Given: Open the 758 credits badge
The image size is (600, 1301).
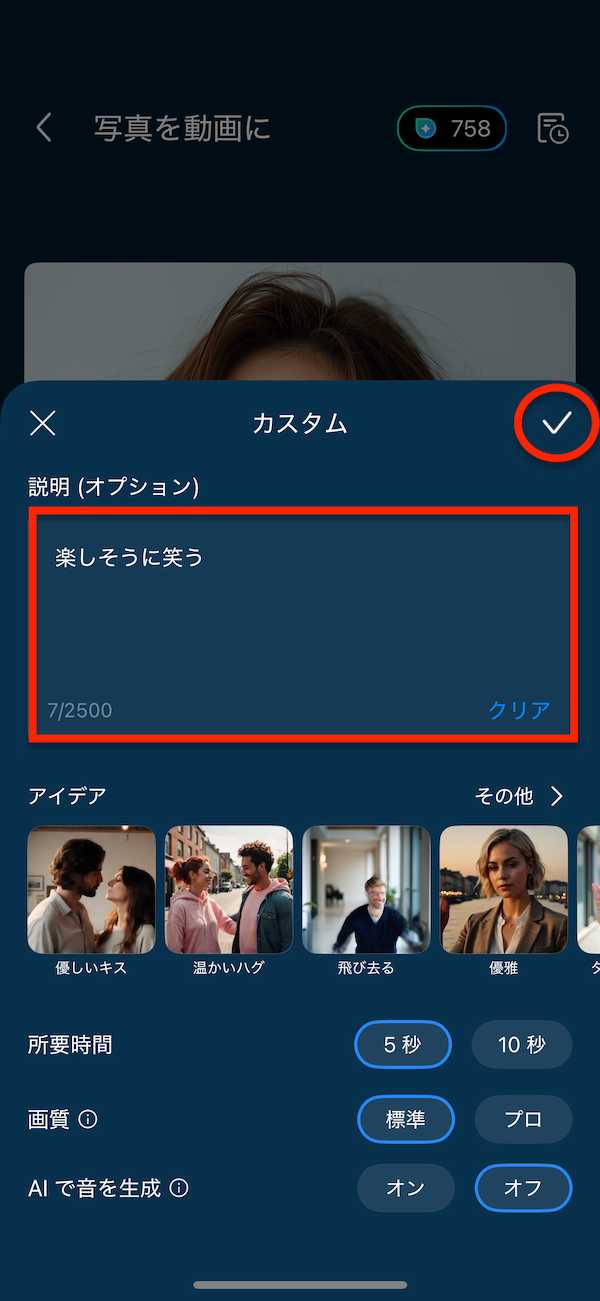Looking at the screenshot, I should (x=452, y=128).
